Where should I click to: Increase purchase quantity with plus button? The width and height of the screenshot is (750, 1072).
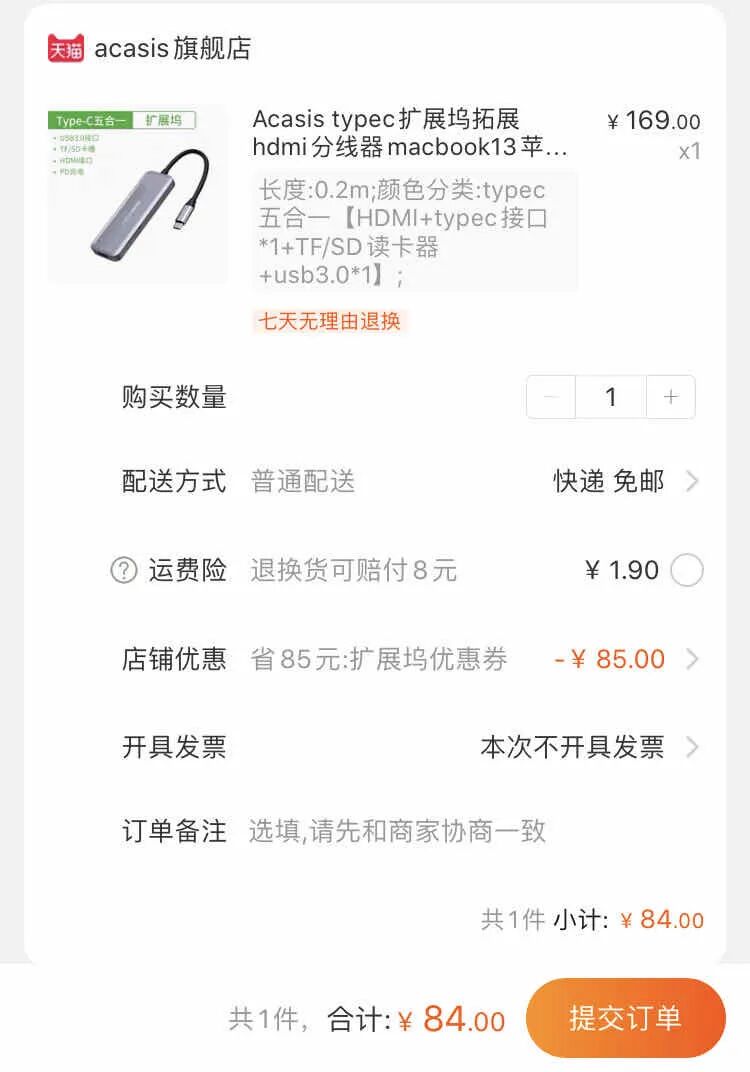tap(671, 397)
